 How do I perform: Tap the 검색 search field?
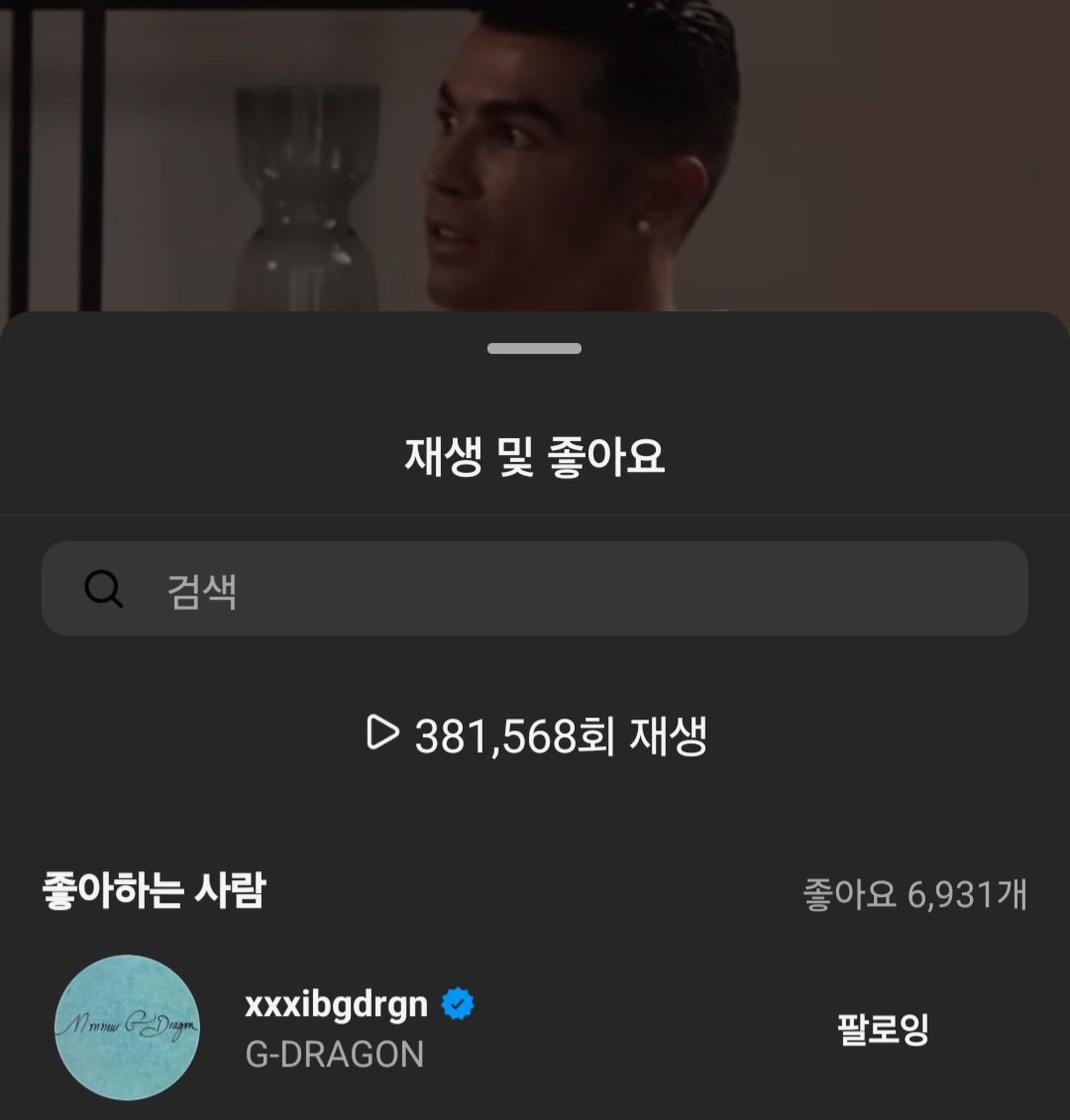click(x=535, y=589)
